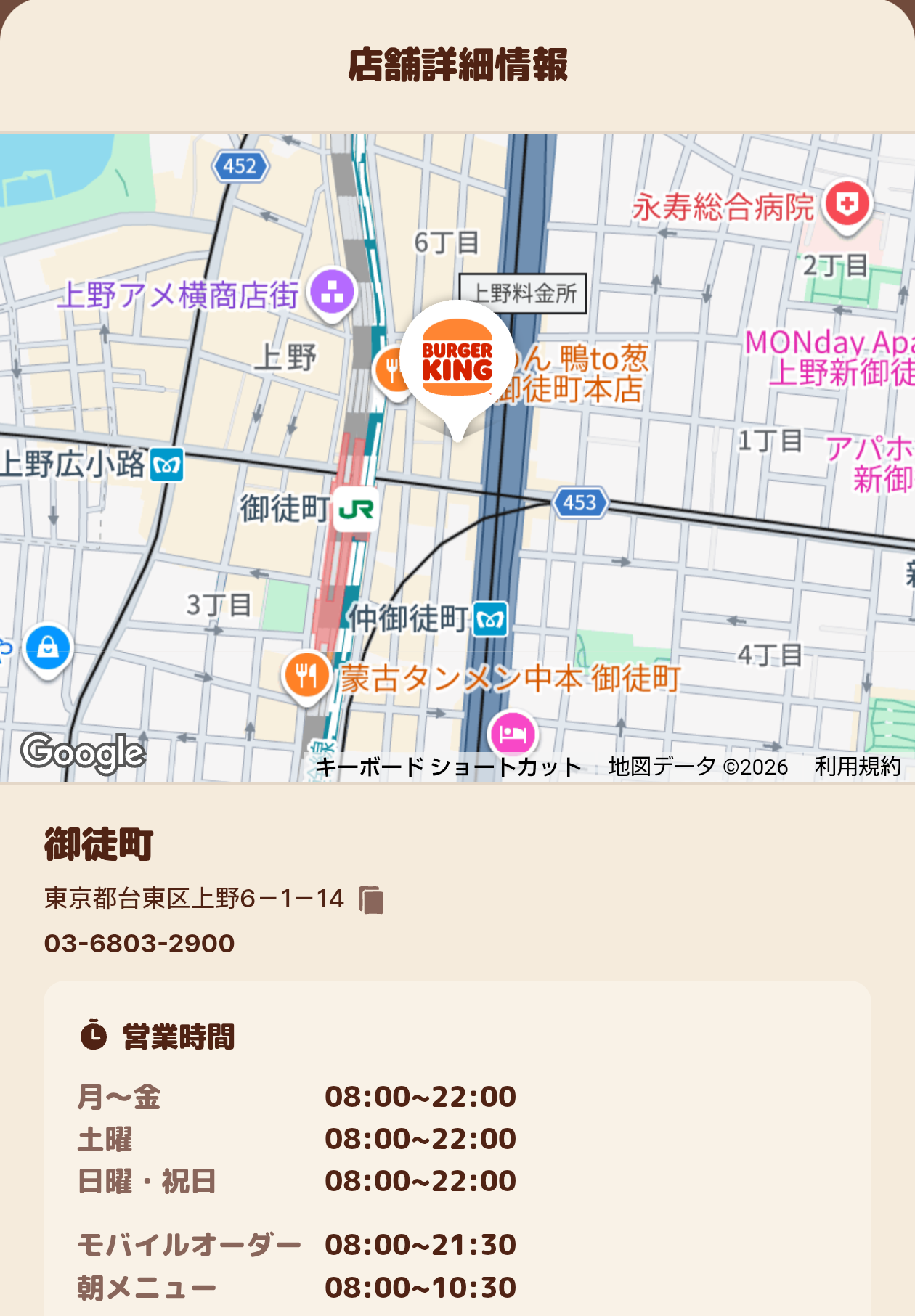Open Google logo link on map
The image size is (915, 1316).
pyautogui.click(x=83, y=753)
